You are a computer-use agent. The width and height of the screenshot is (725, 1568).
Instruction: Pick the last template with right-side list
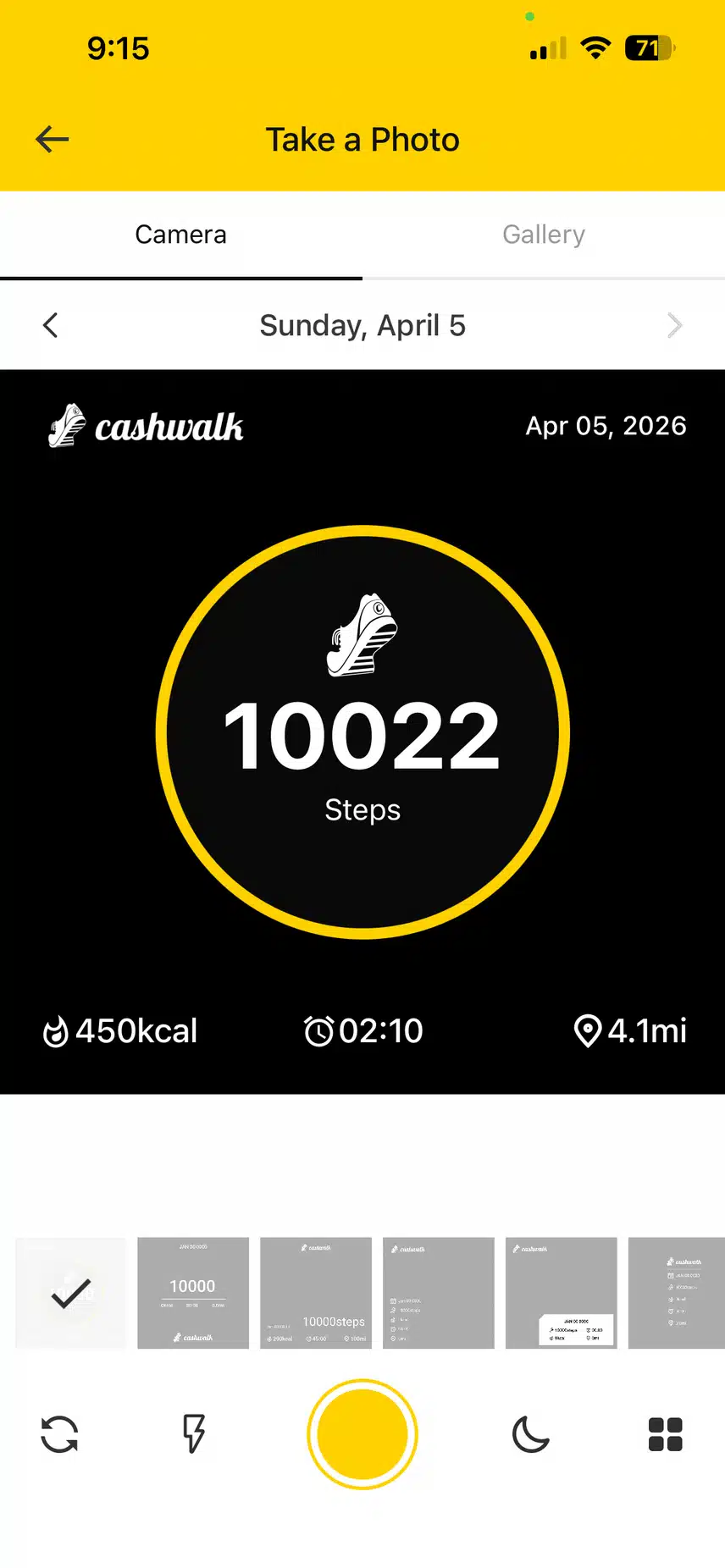(677, 1293)
